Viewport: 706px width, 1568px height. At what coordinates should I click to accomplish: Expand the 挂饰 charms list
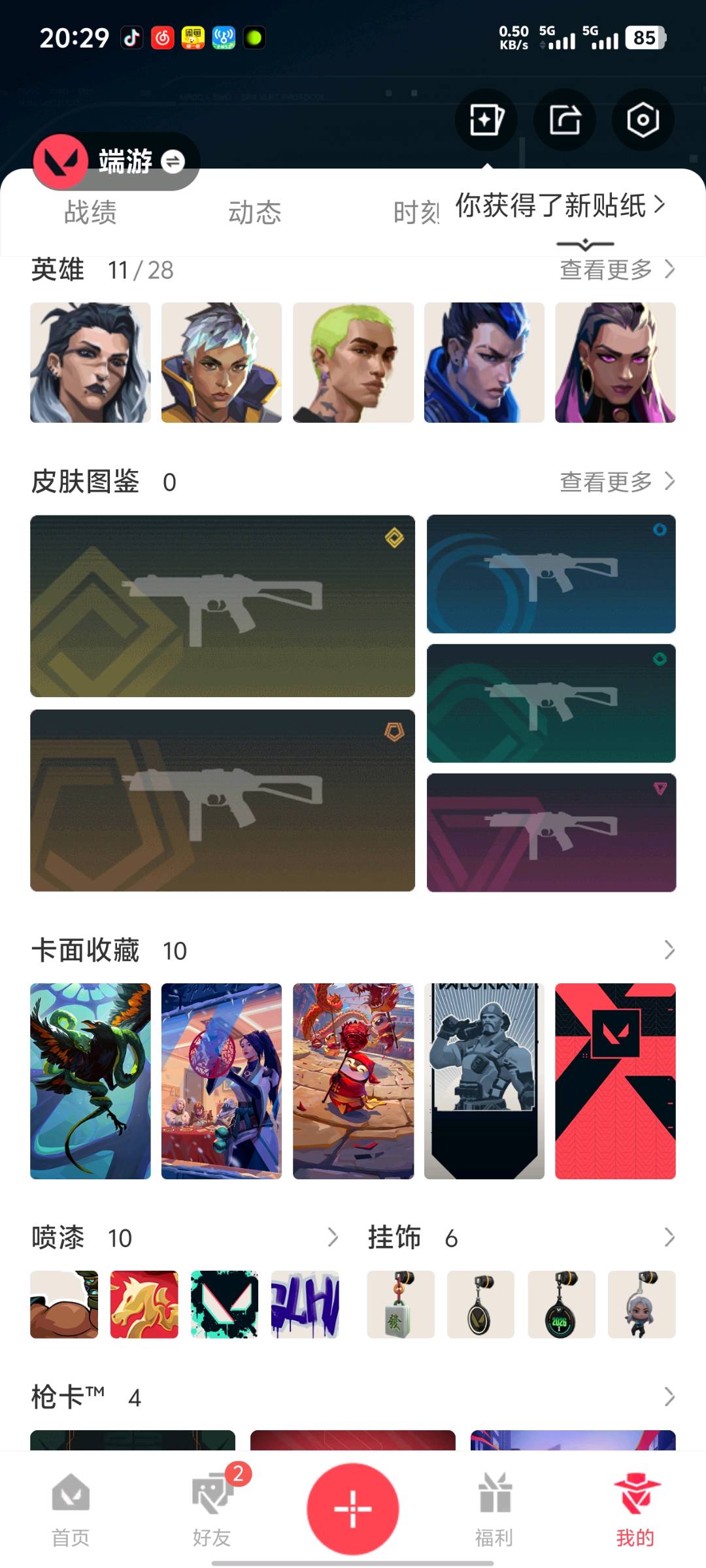(x=669, y=1237)
